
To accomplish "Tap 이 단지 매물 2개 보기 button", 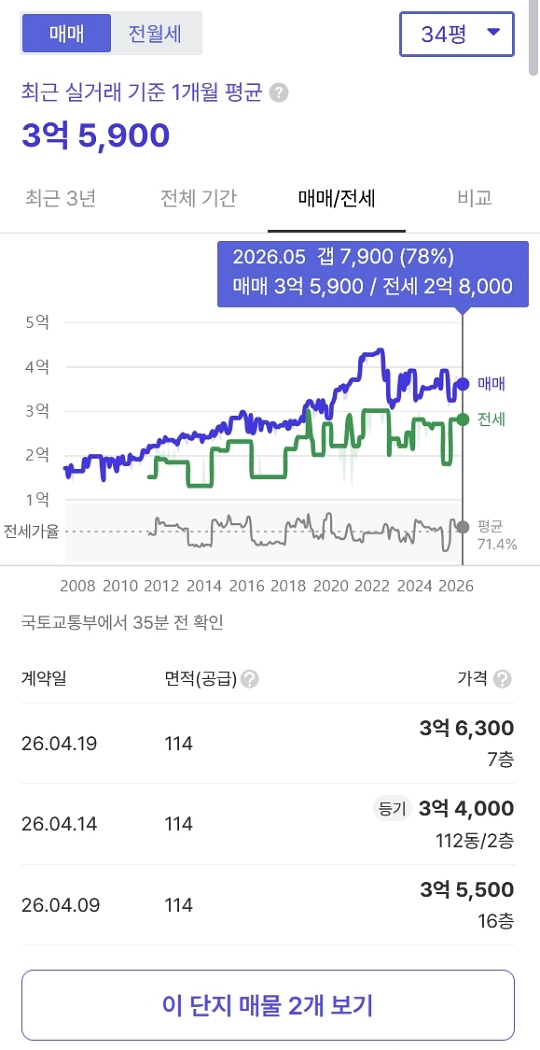I will (268, 1005).
